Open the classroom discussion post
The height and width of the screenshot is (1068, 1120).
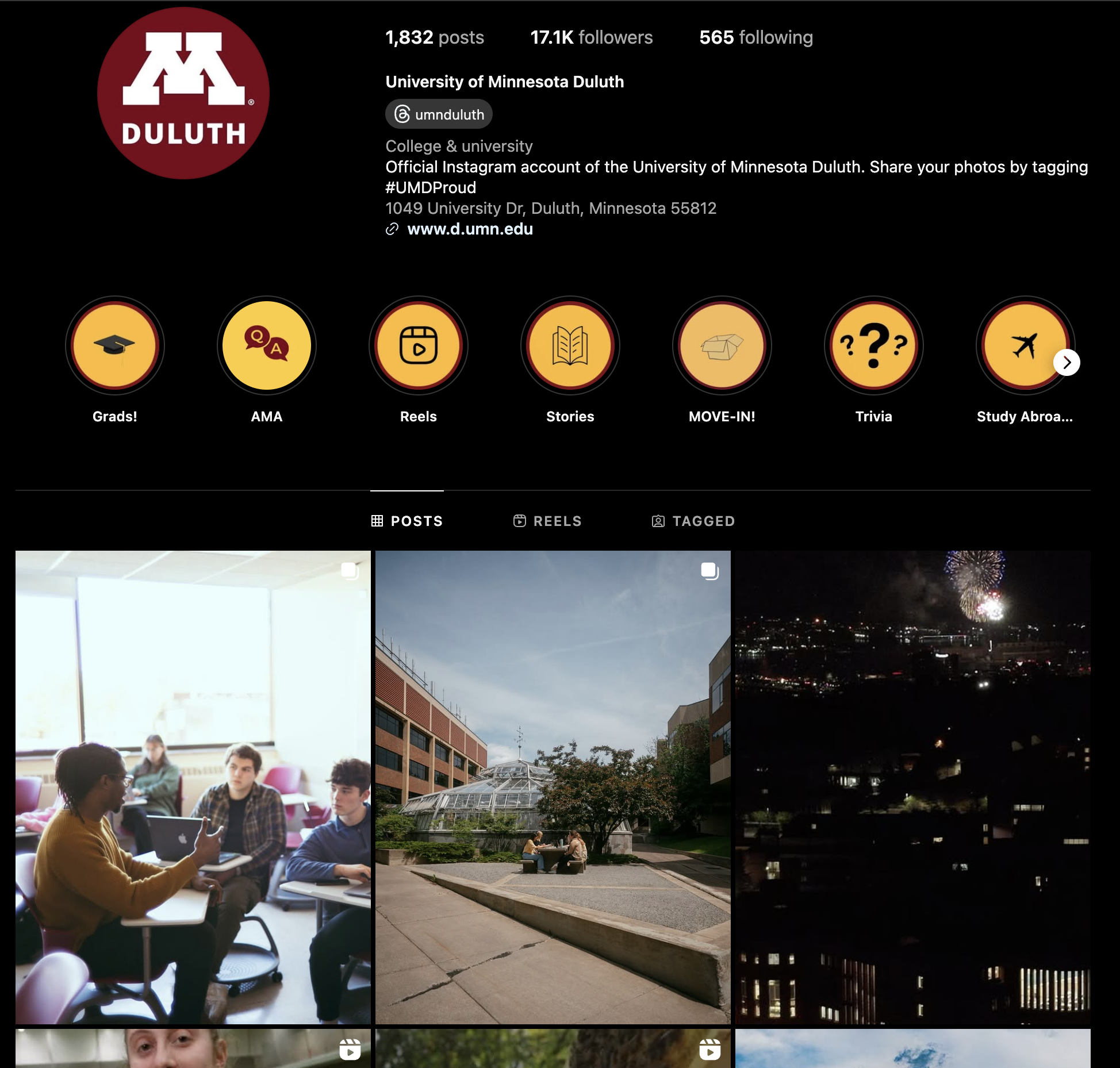193,787
